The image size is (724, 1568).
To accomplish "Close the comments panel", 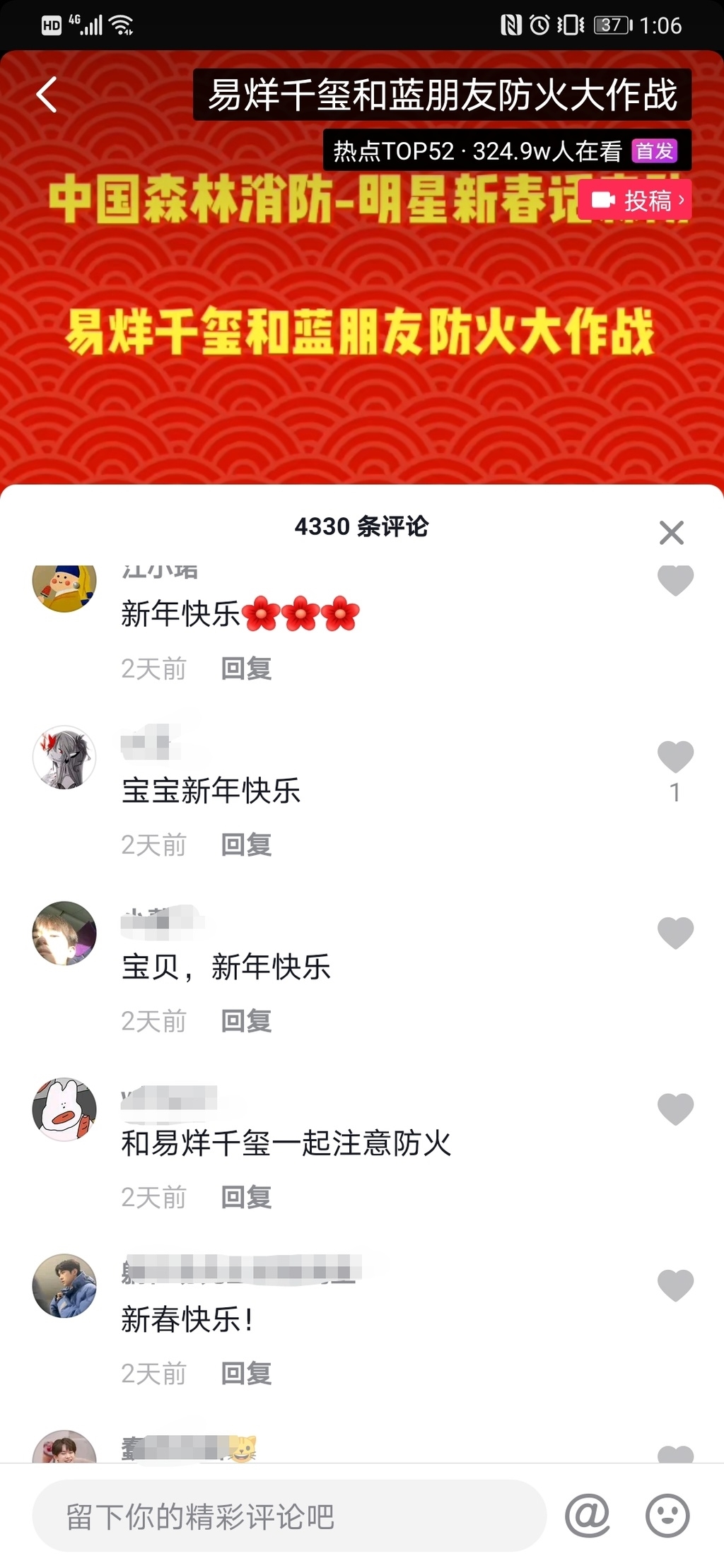I will [x=671, y=532].
